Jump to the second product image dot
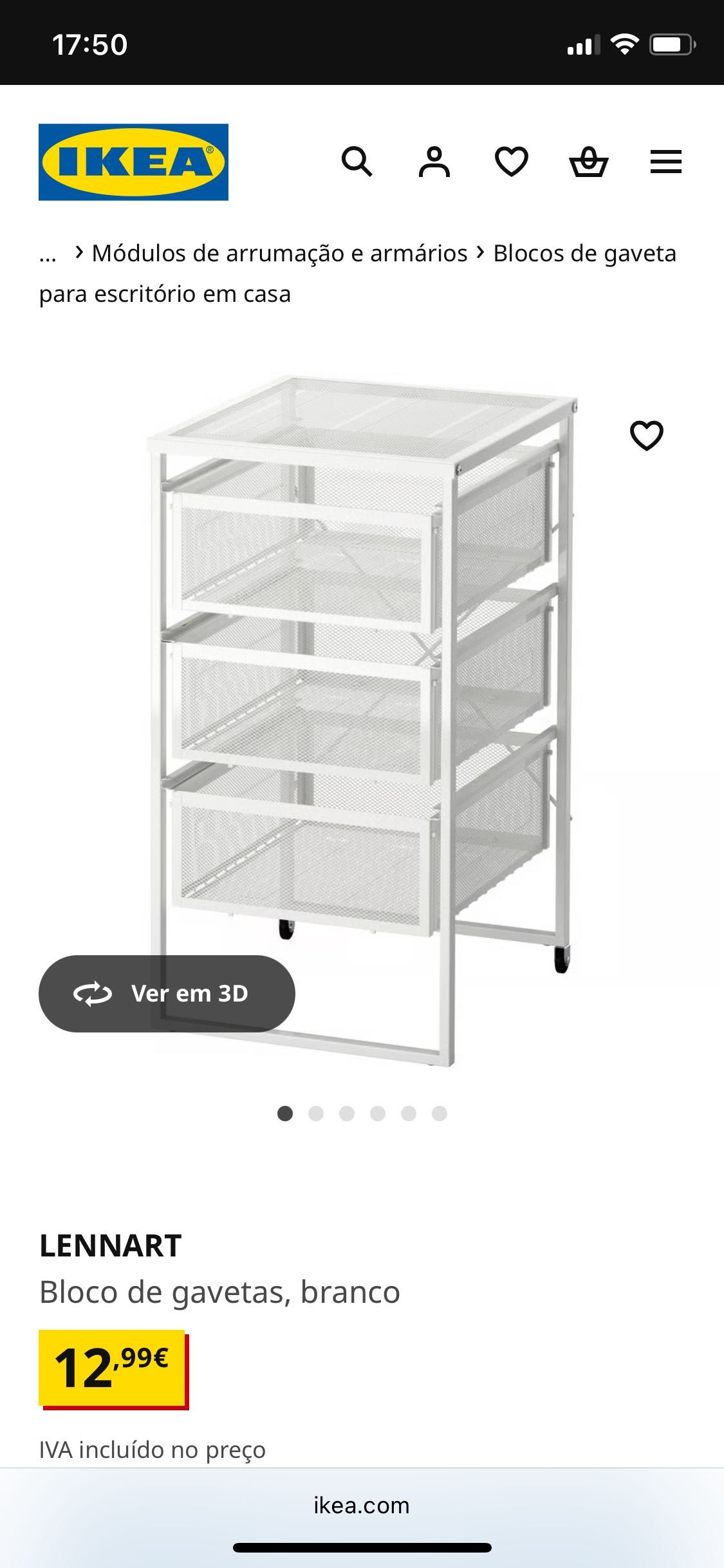724x1568 pixels. (316, 1114)
